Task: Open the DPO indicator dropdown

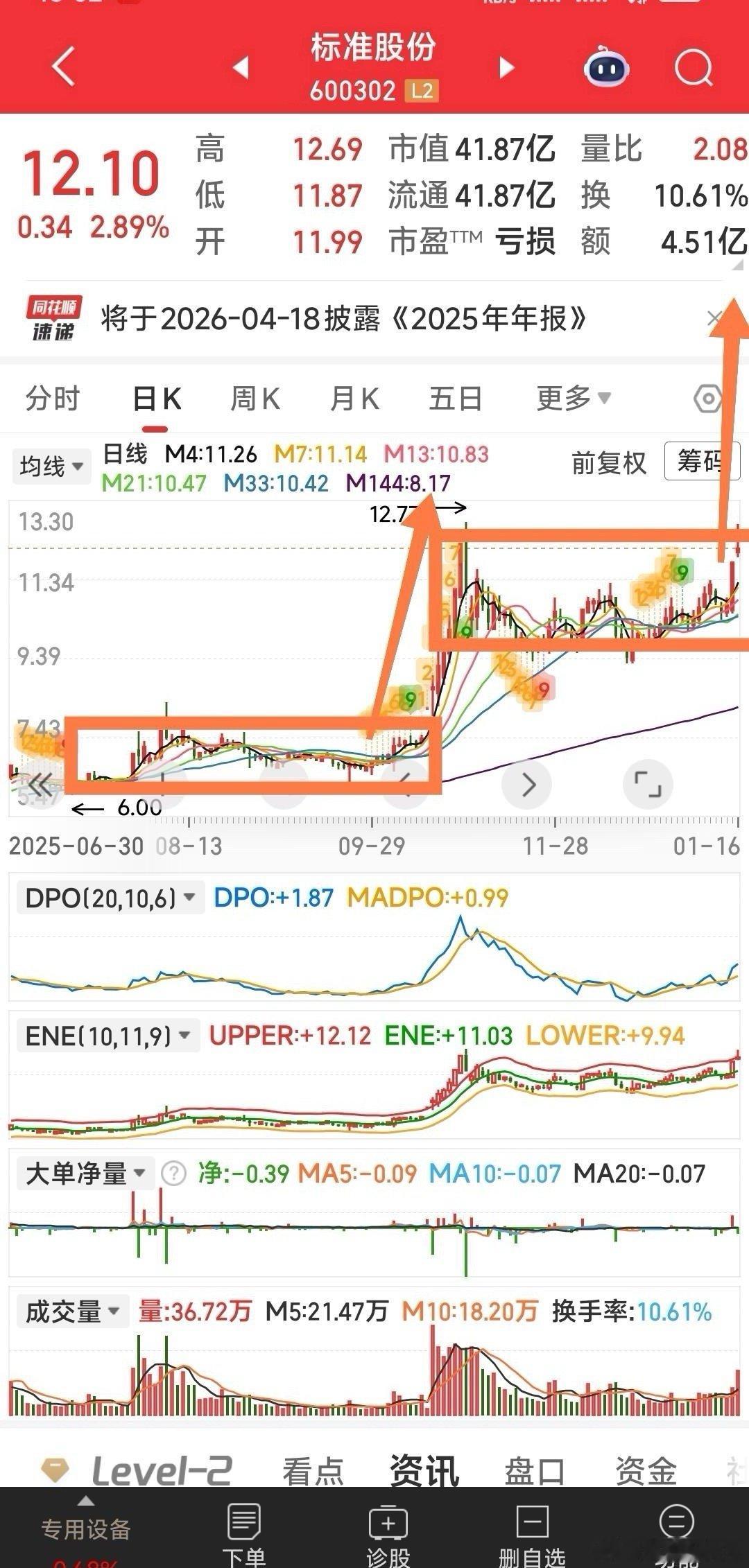Action: click(110, 898)
